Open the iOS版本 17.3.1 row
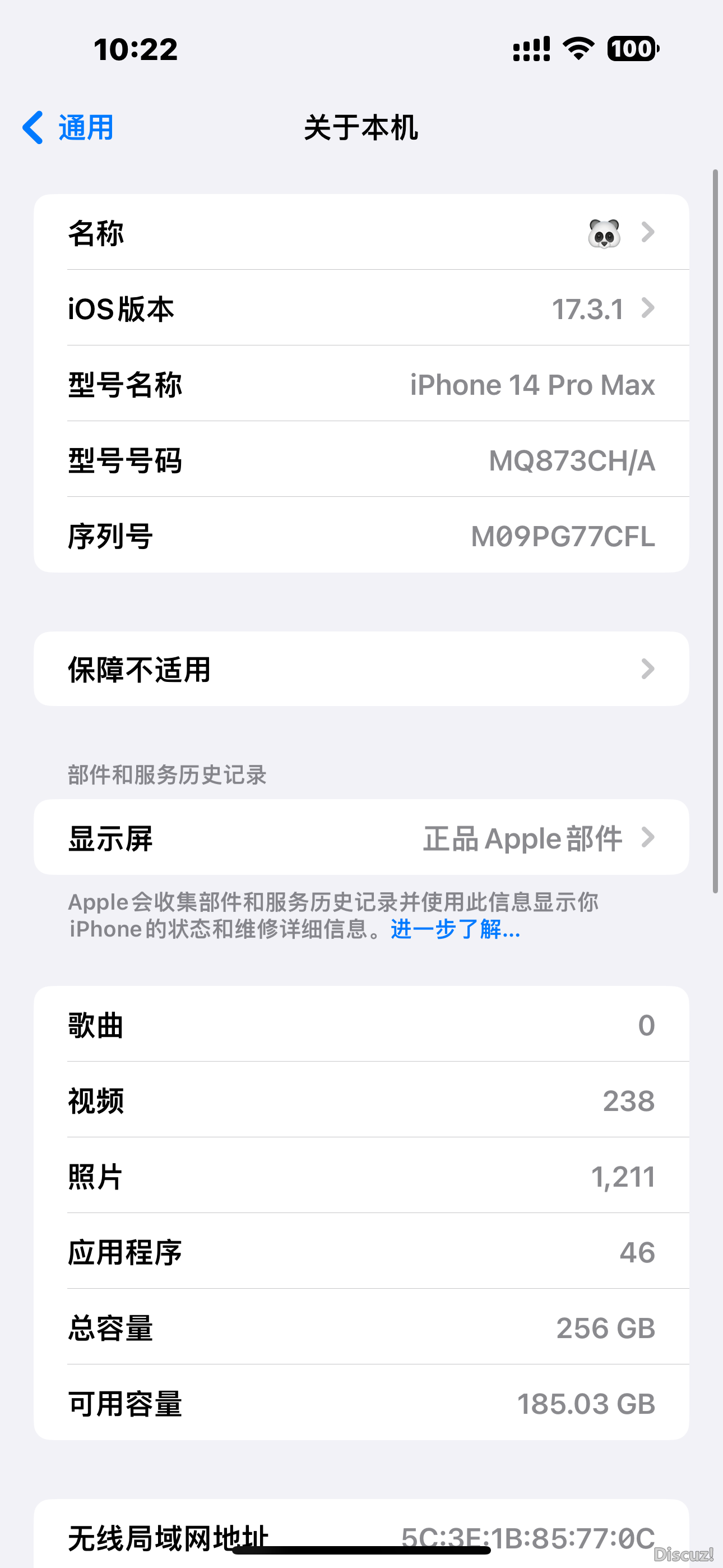The height and width of the screenshot is (1568, 723). click(361, 308)
